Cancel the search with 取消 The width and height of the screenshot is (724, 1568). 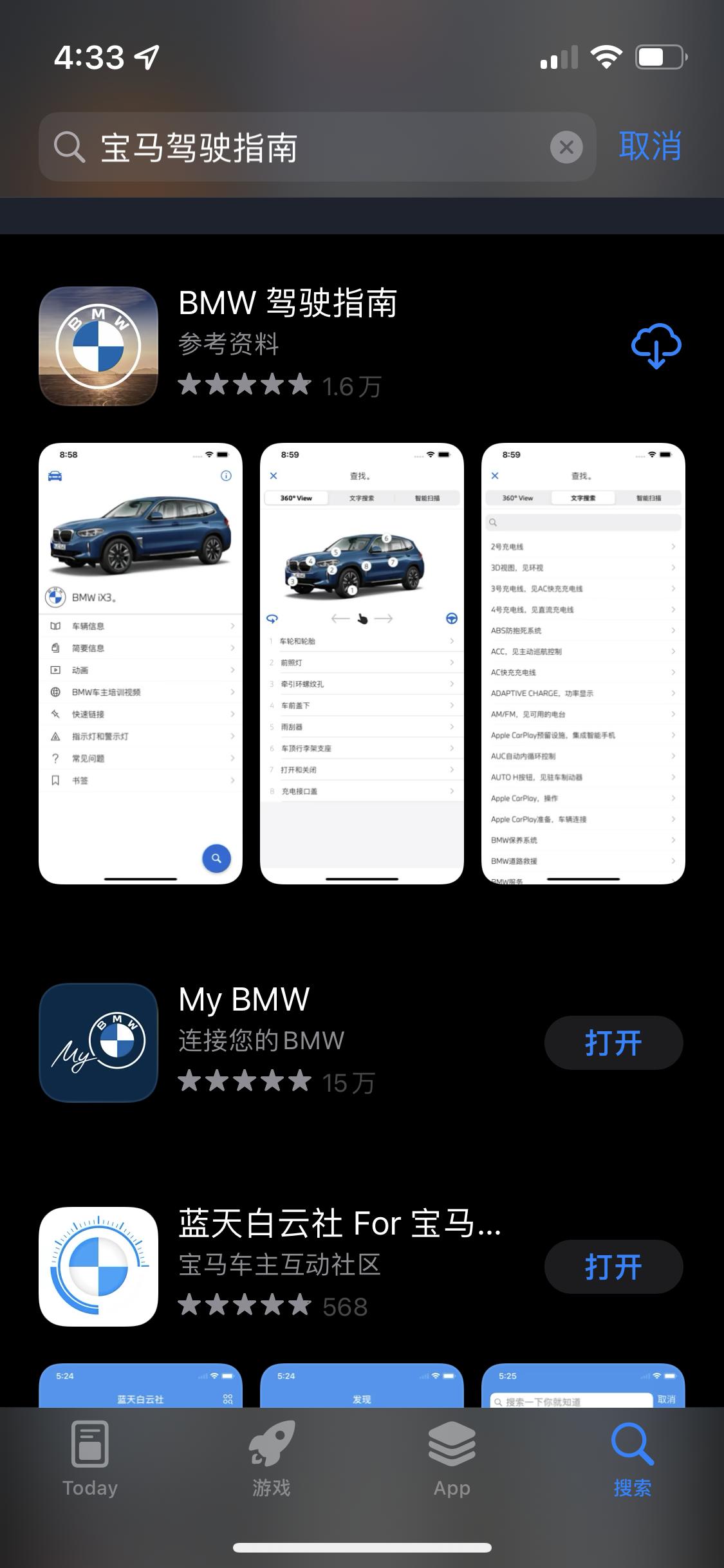[649, 146]
